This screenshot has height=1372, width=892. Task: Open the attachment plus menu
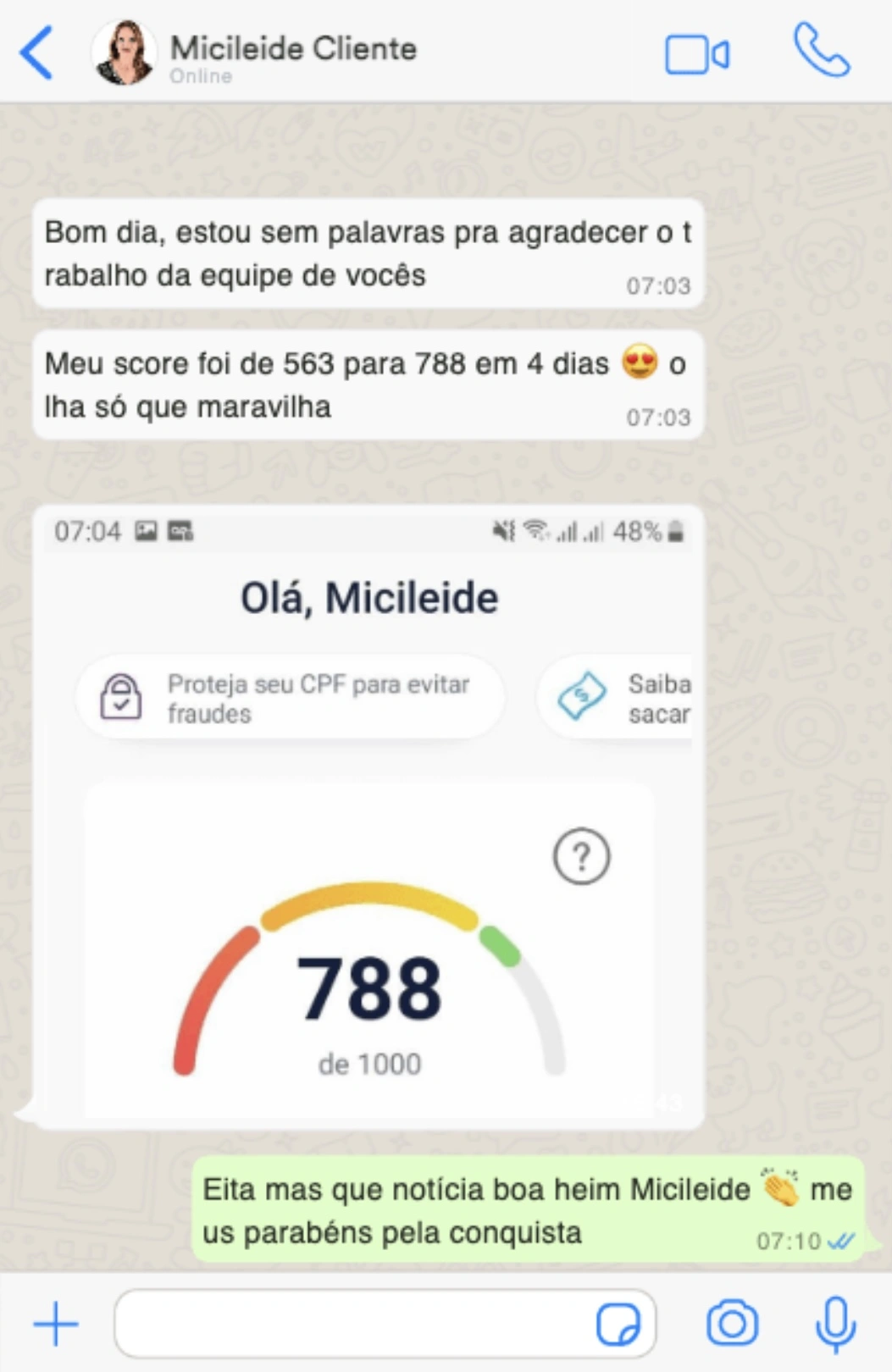(x=56, y=1323)
